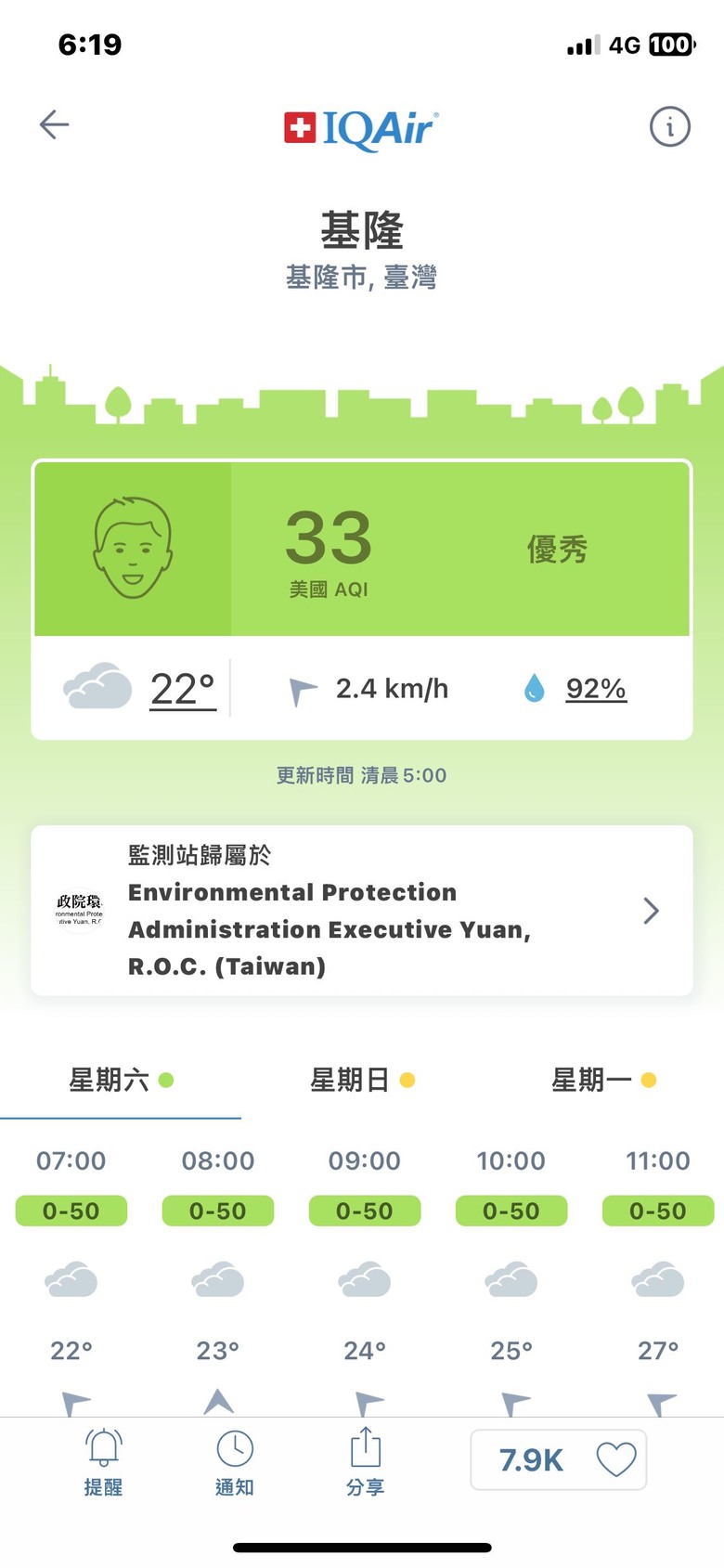Go back using the top-left arrow
Image resolution: width=724 pixels, height=1568 pixels.
click(54, 124)
